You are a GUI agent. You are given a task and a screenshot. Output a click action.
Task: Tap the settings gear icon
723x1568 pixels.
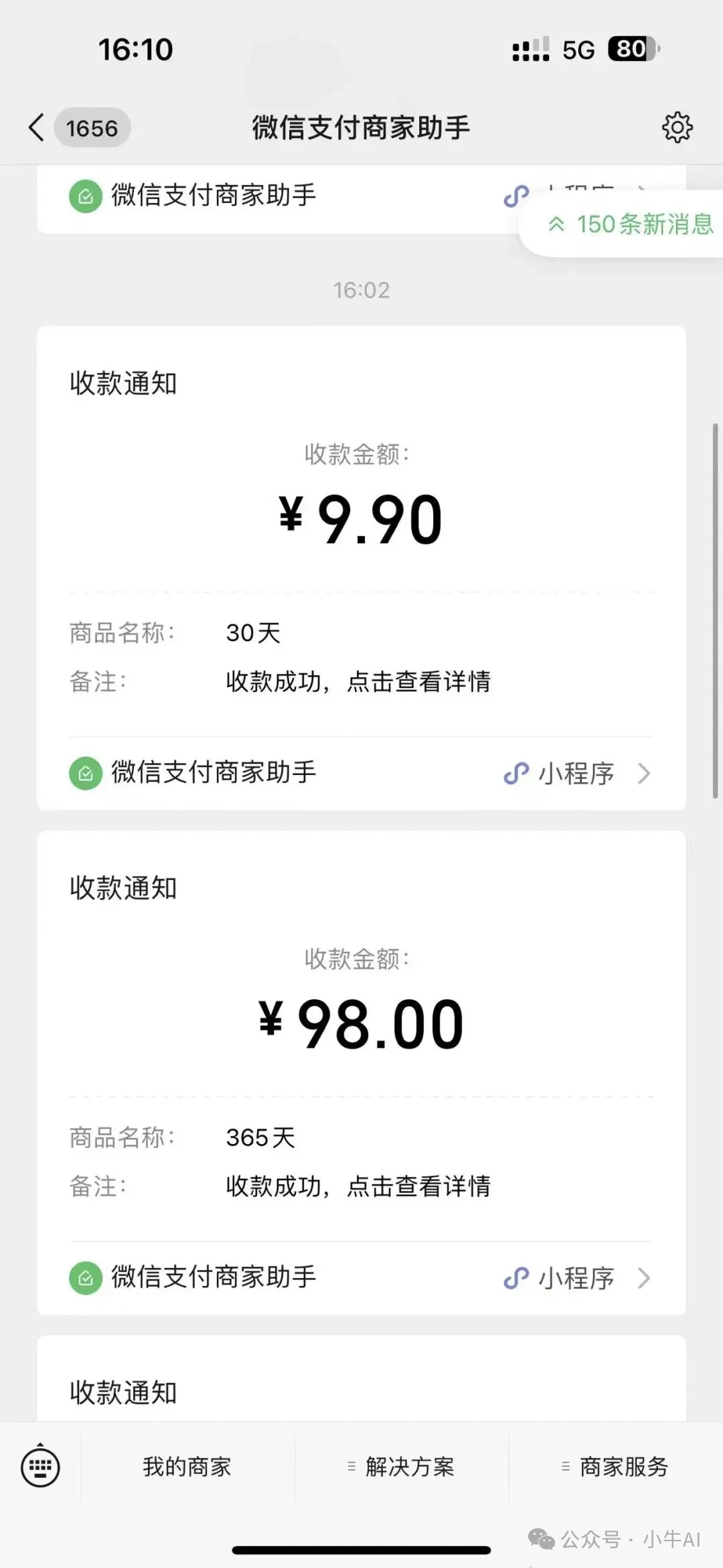[x=678, y=127]
